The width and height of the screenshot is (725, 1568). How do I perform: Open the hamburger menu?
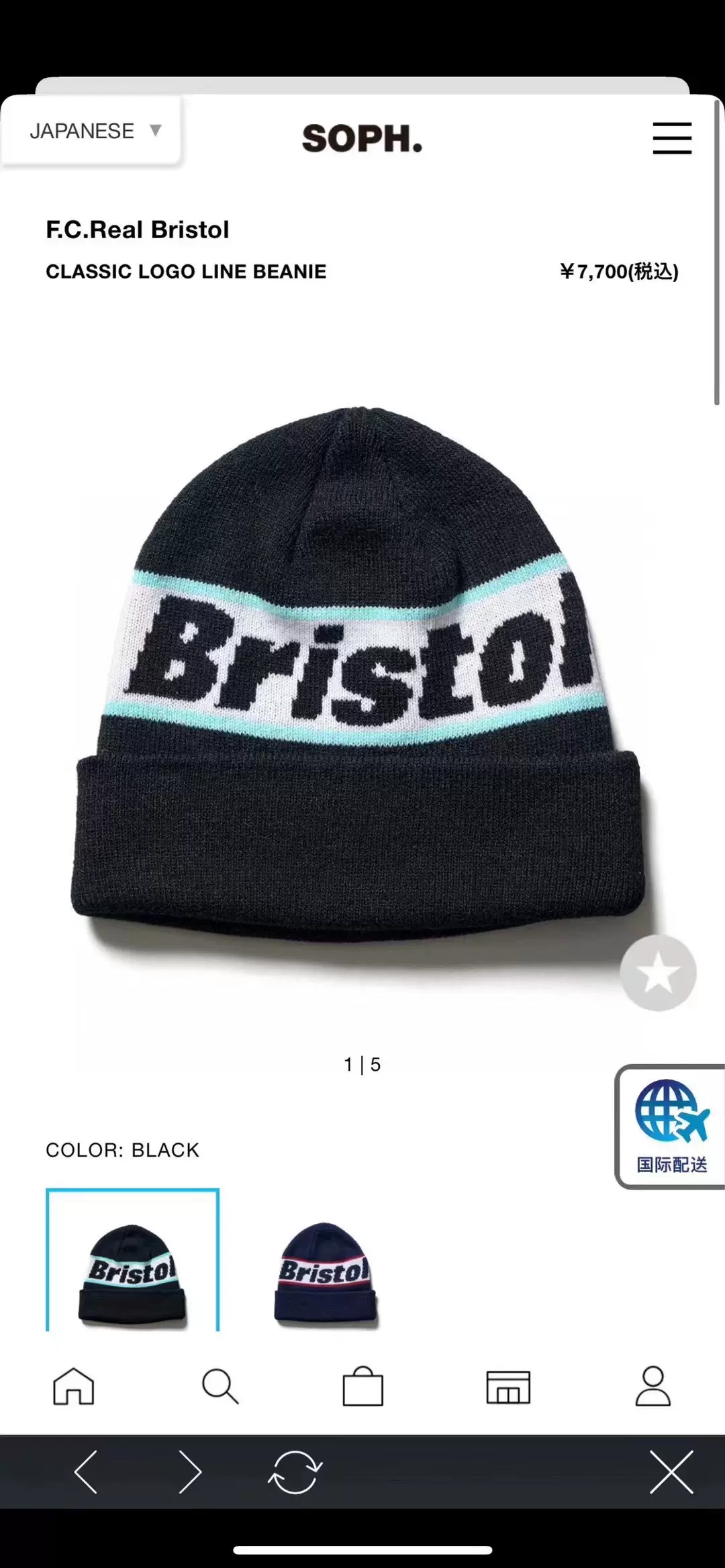[x=672, y=138]
